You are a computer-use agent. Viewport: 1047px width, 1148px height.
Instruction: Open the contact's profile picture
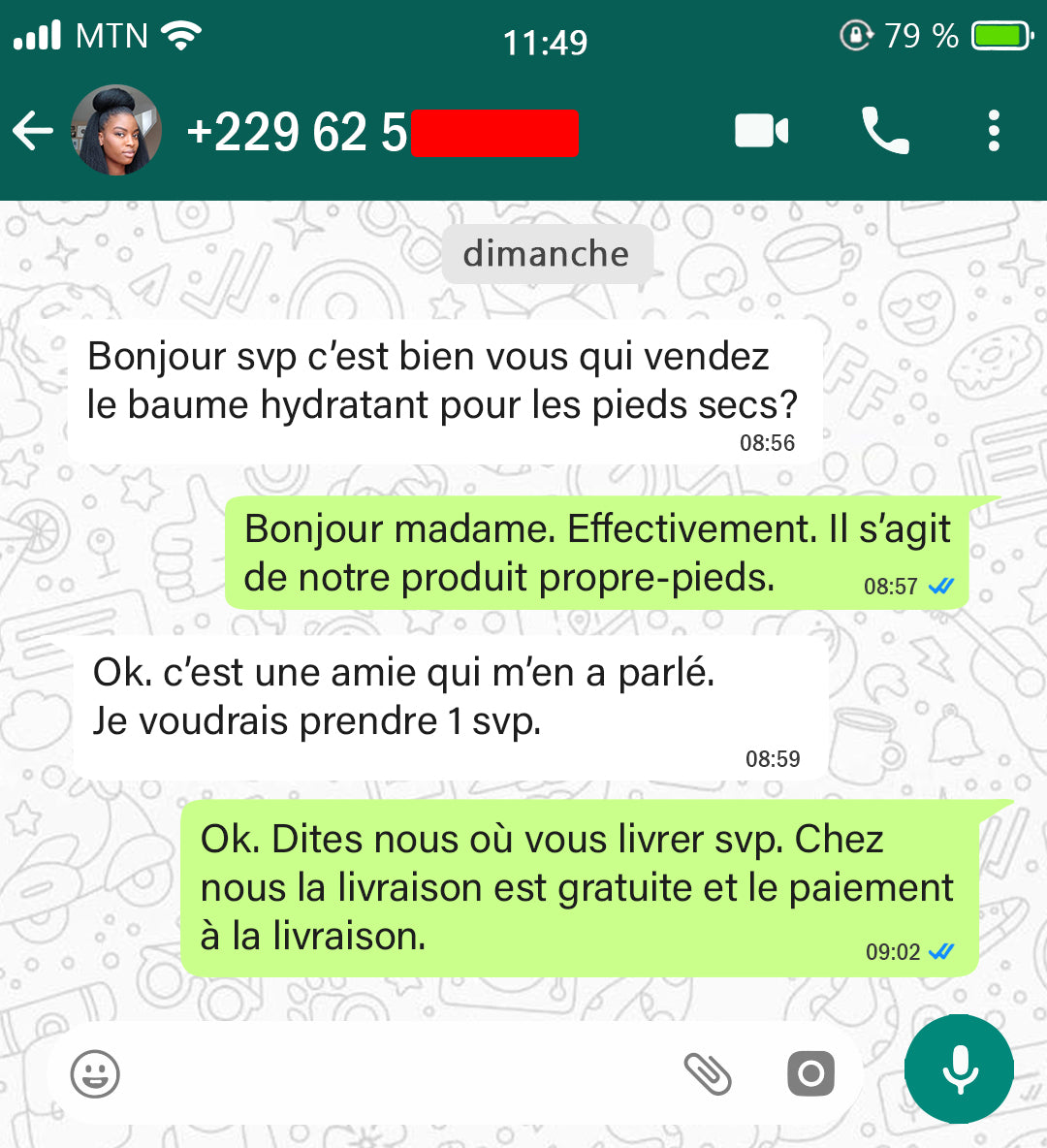[x=116, y=131]
